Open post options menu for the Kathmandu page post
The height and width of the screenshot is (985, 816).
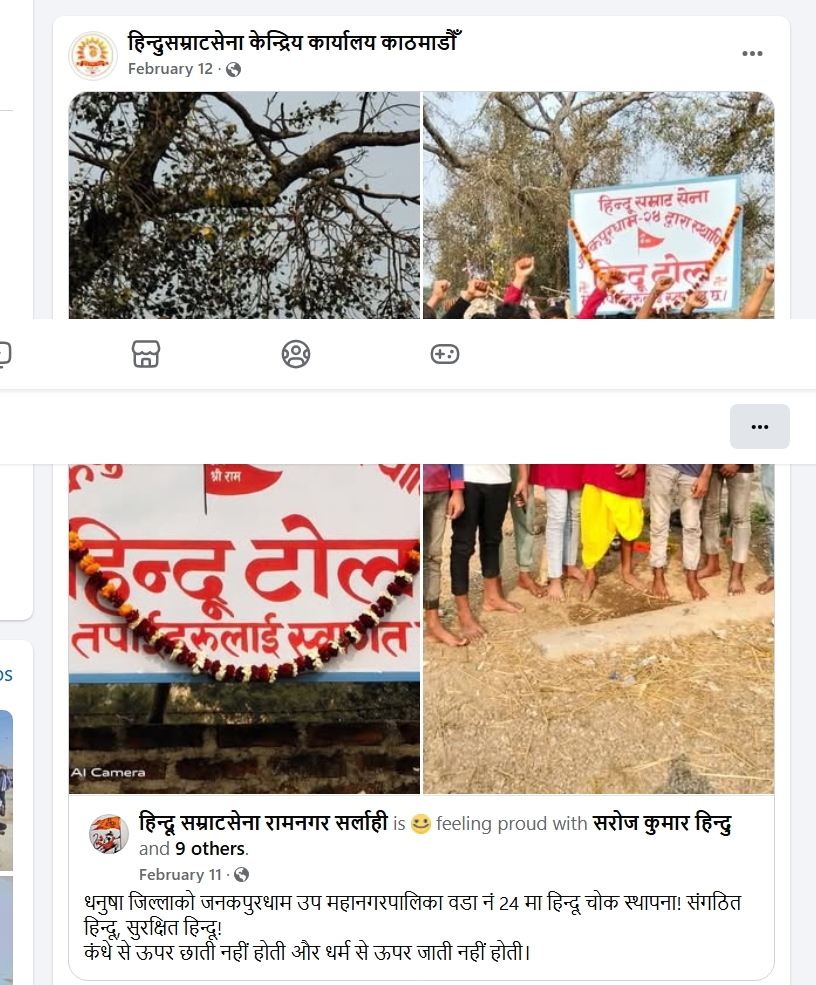click(x=752, y=54)
